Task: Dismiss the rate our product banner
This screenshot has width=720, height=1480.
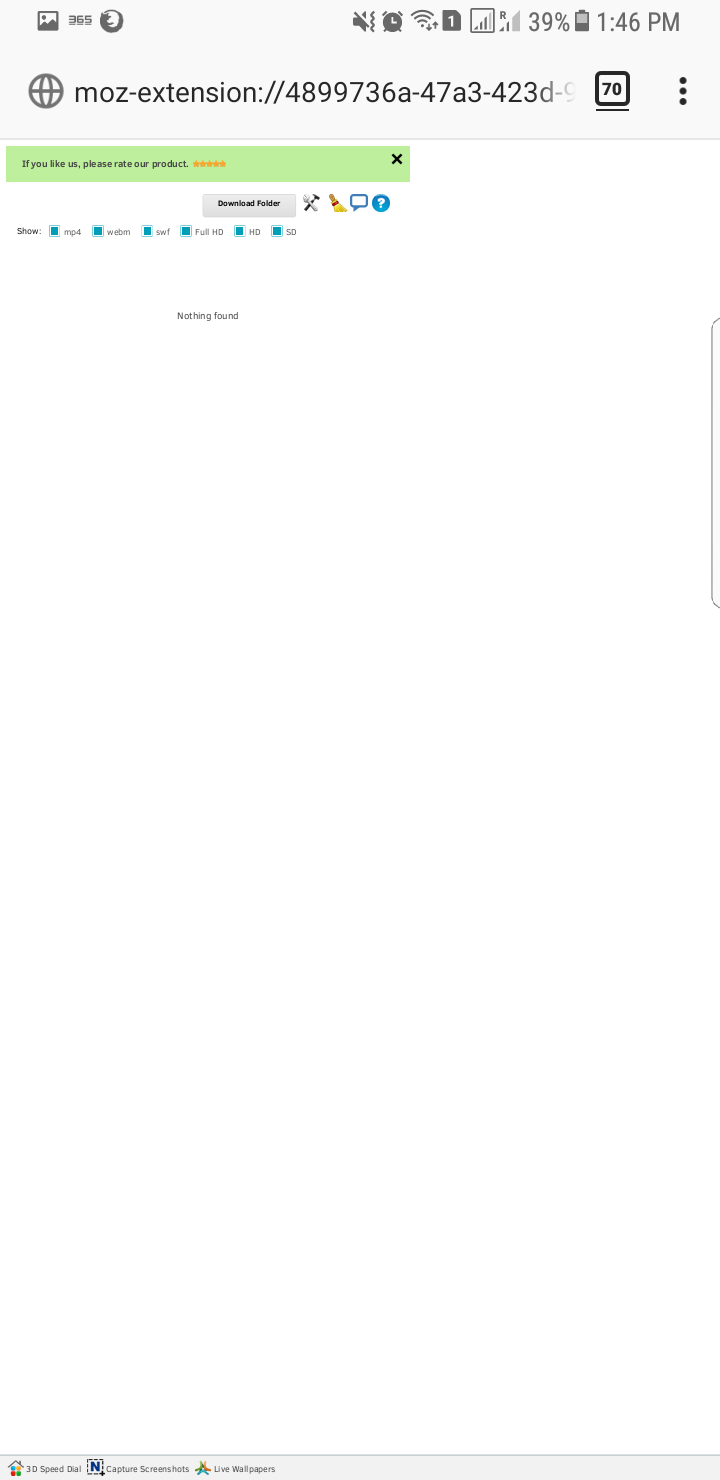Action: [x=397, y=159]
